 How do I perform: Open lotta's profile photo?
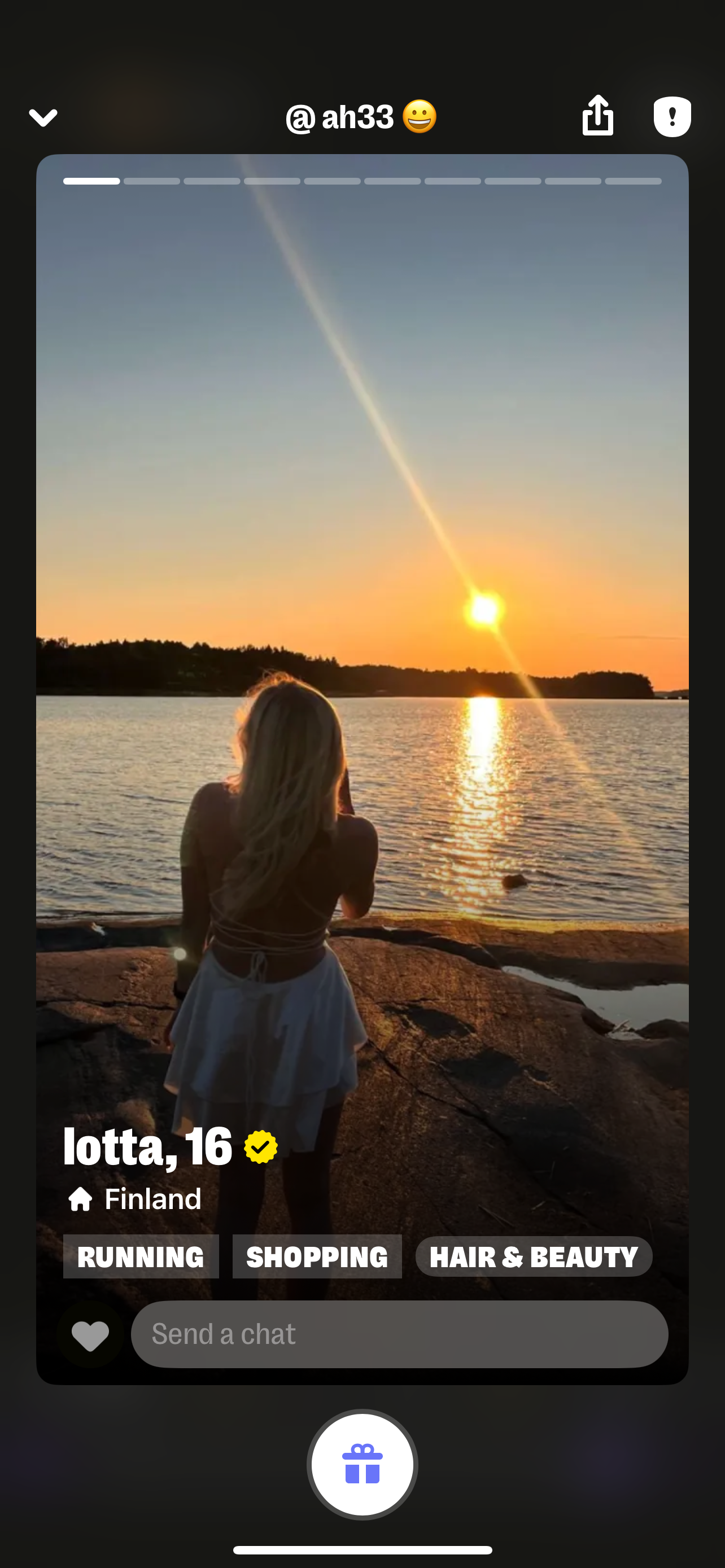pyautogui.click(x=362, y=608)
